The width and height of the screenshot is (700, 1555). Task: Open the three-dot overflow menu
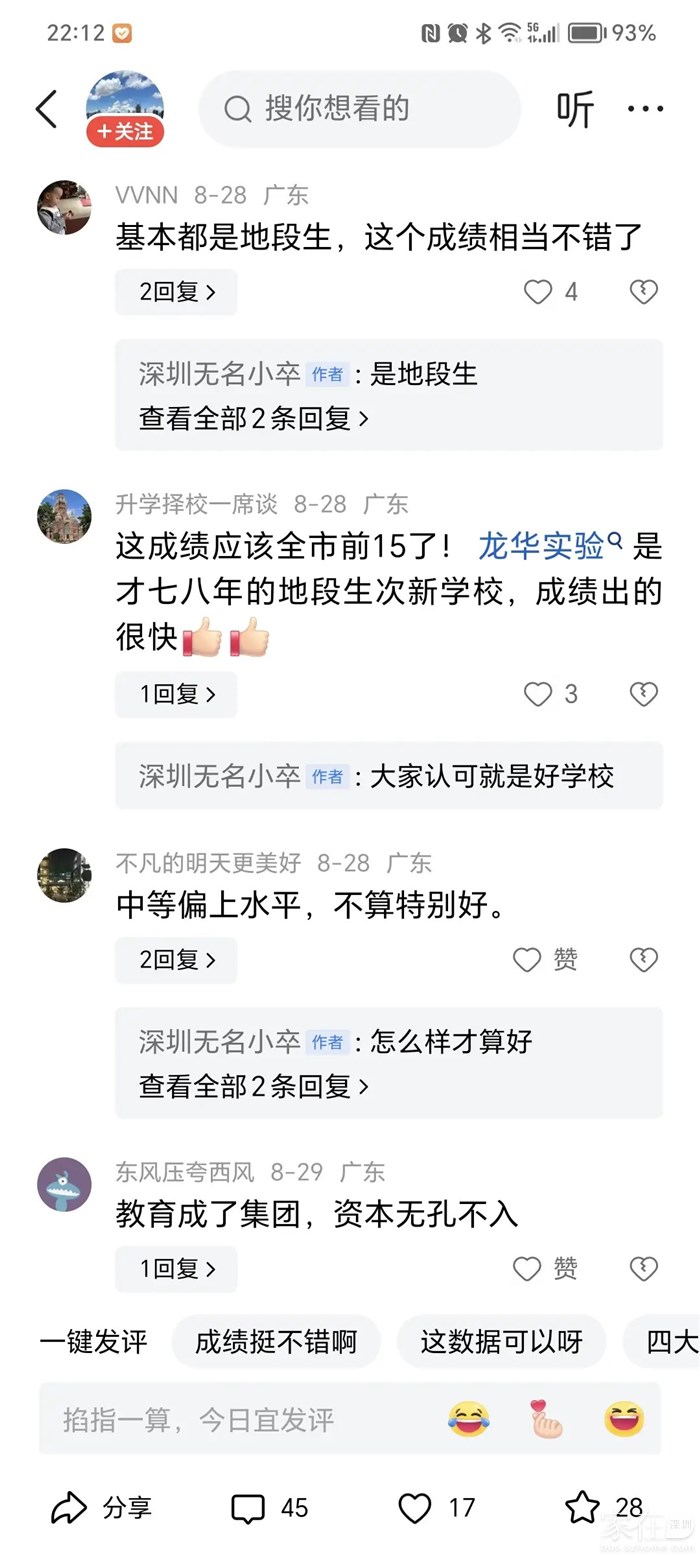[645, 109]
